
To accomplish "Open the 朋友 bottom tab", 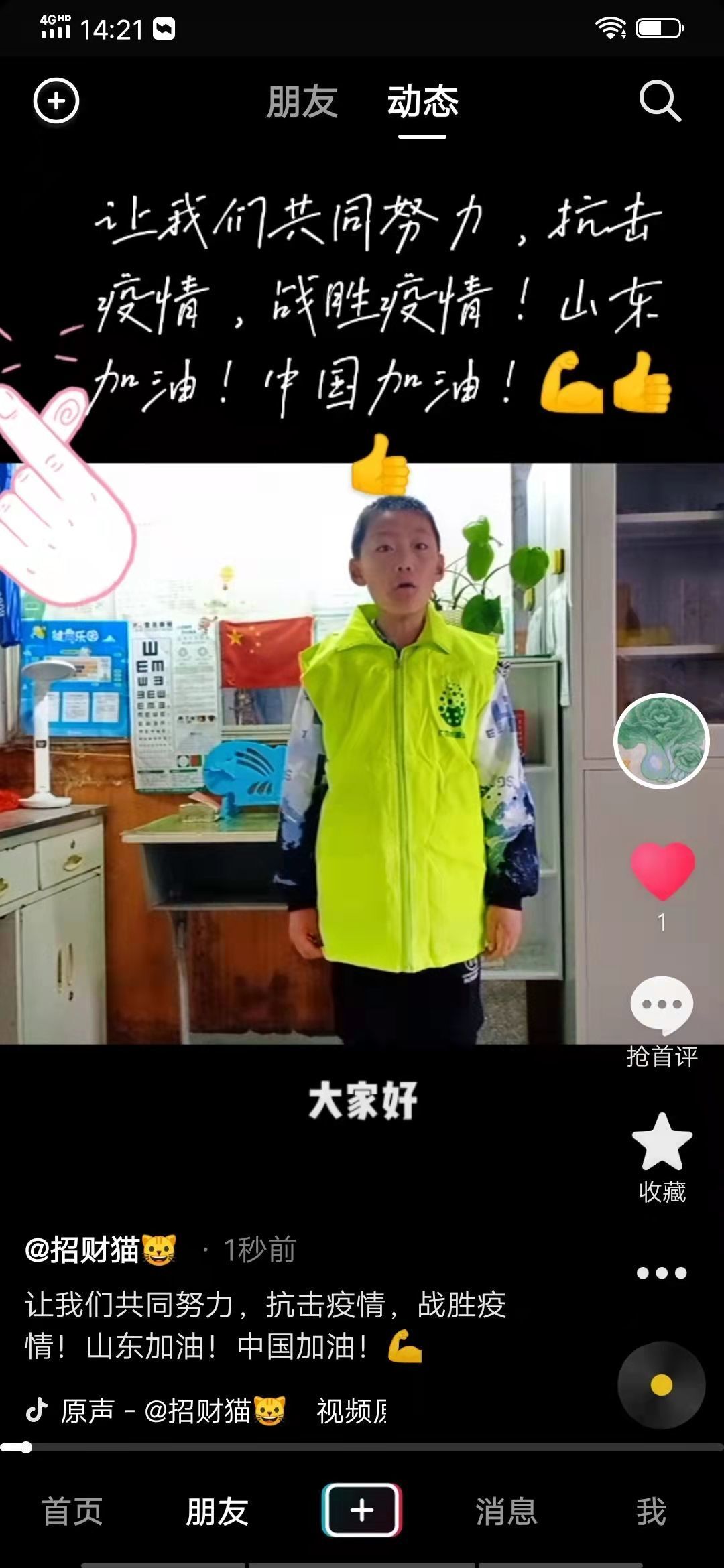I will pyautogui.click(x=217, y=1512).
